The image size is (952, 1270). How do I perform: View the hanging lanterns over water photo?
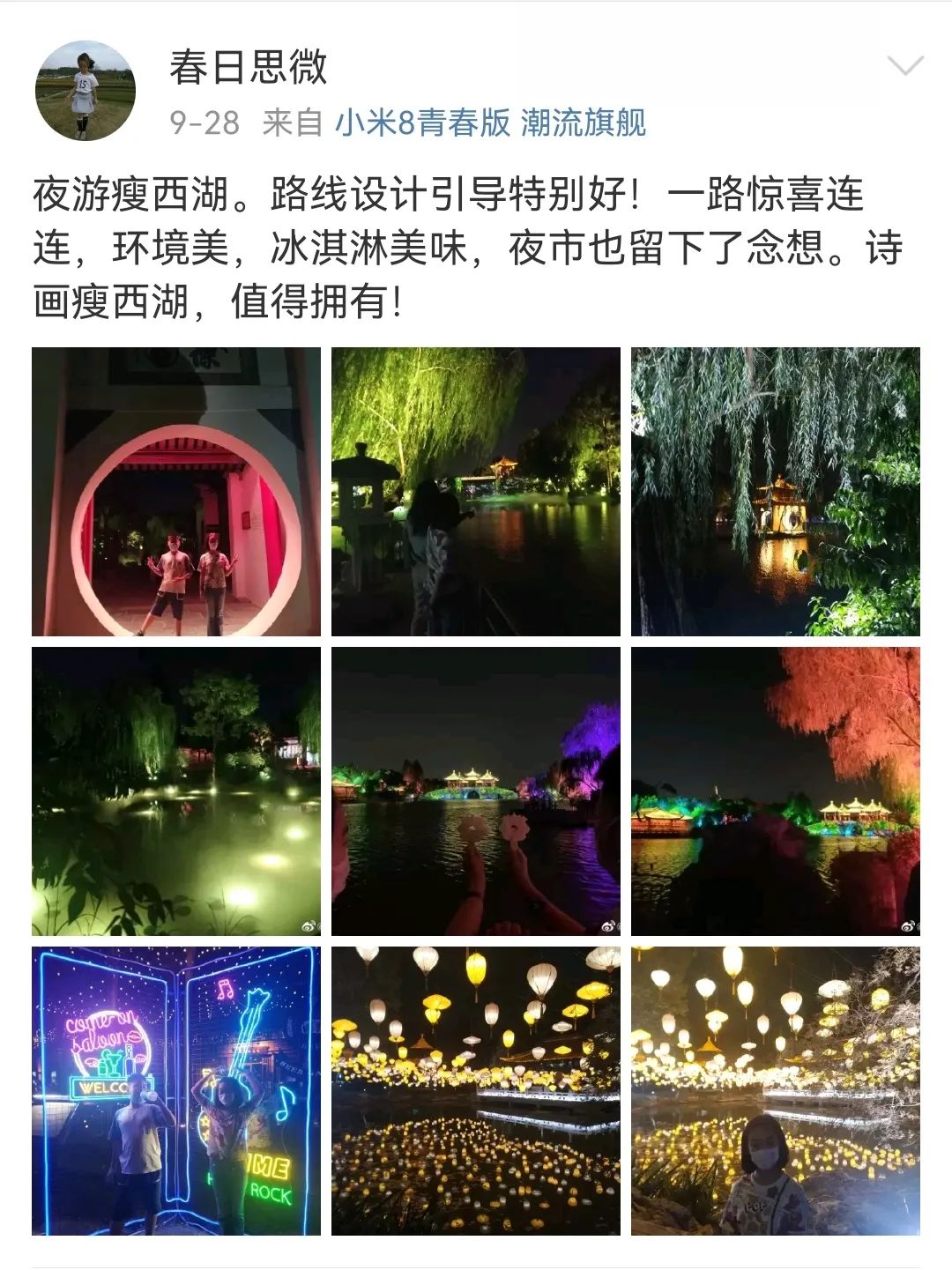click(x=476, y=1090)
